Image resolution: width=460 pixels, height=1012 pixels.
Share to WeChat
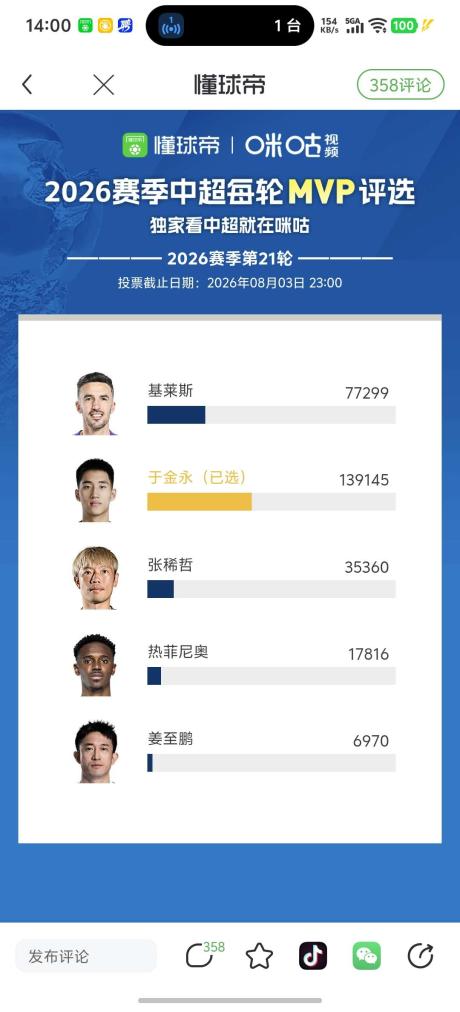click(366, 956)
